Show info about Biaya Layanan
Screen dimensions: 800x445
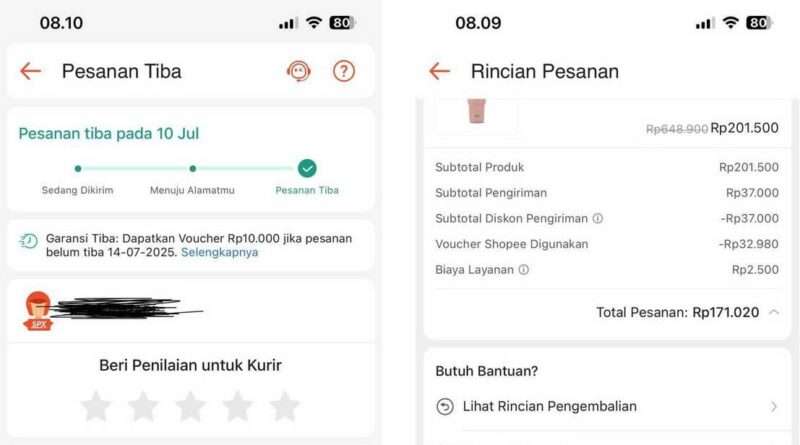coord(524,270)
